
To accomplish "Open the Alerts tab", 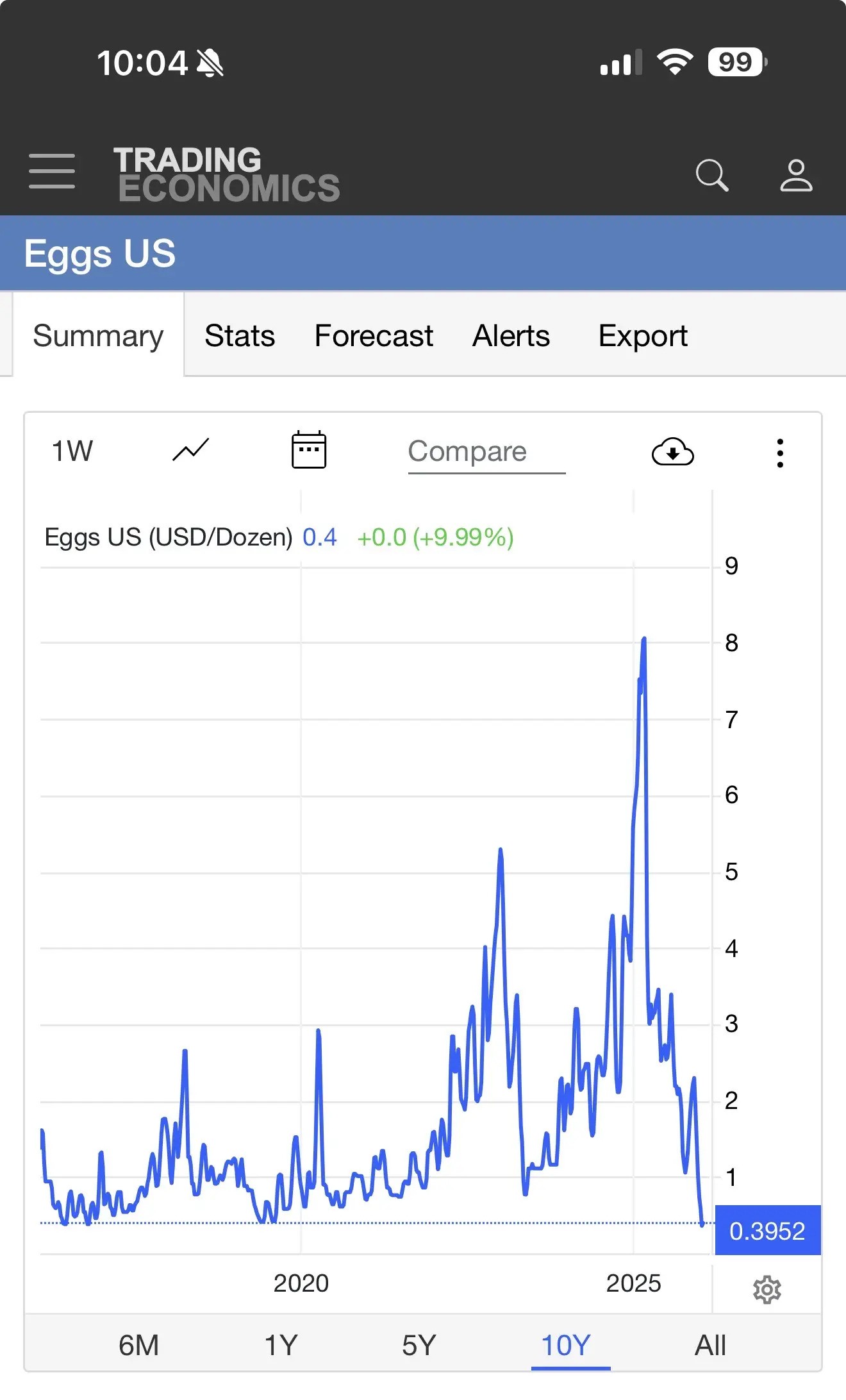I will [x=511, y=336].
